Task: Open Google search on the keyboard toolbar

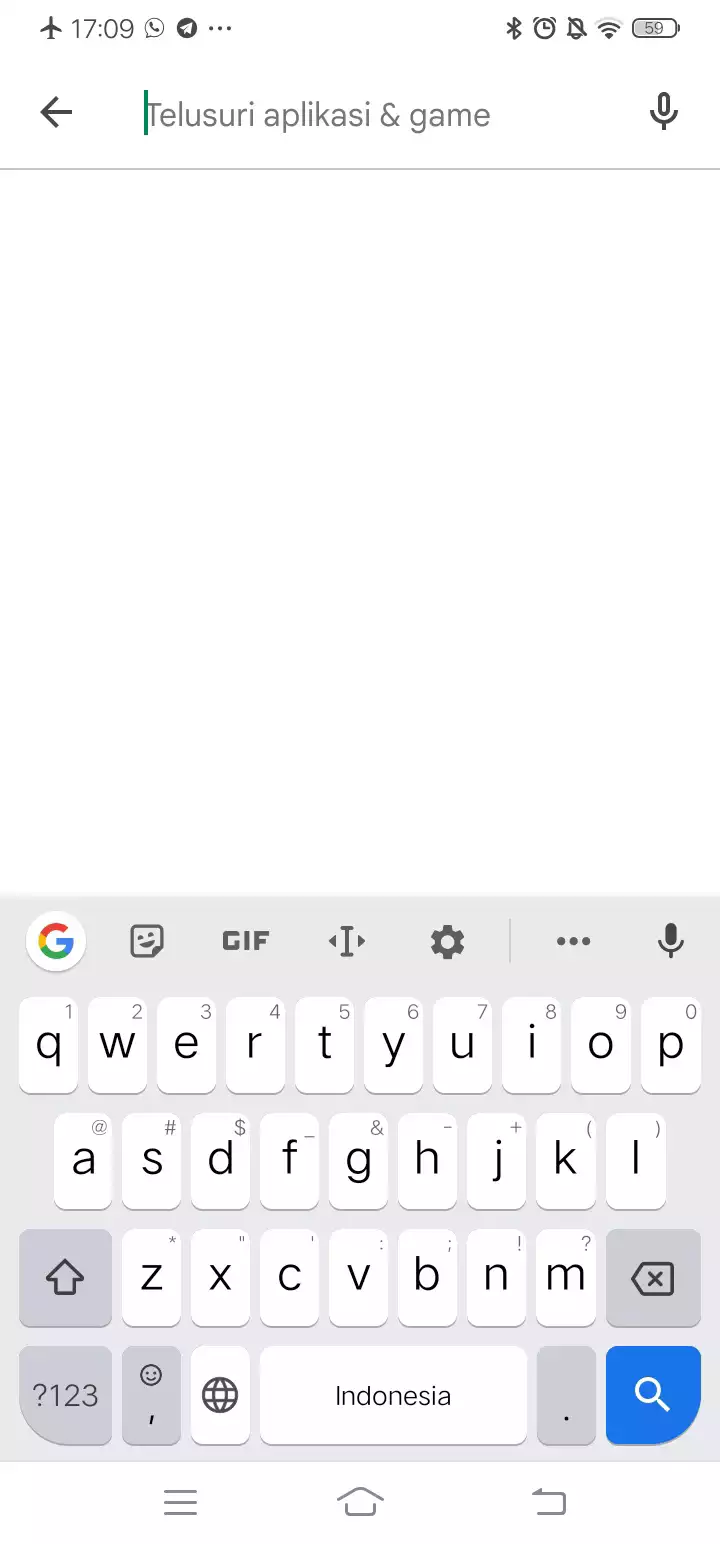Action: pos(56,940)
